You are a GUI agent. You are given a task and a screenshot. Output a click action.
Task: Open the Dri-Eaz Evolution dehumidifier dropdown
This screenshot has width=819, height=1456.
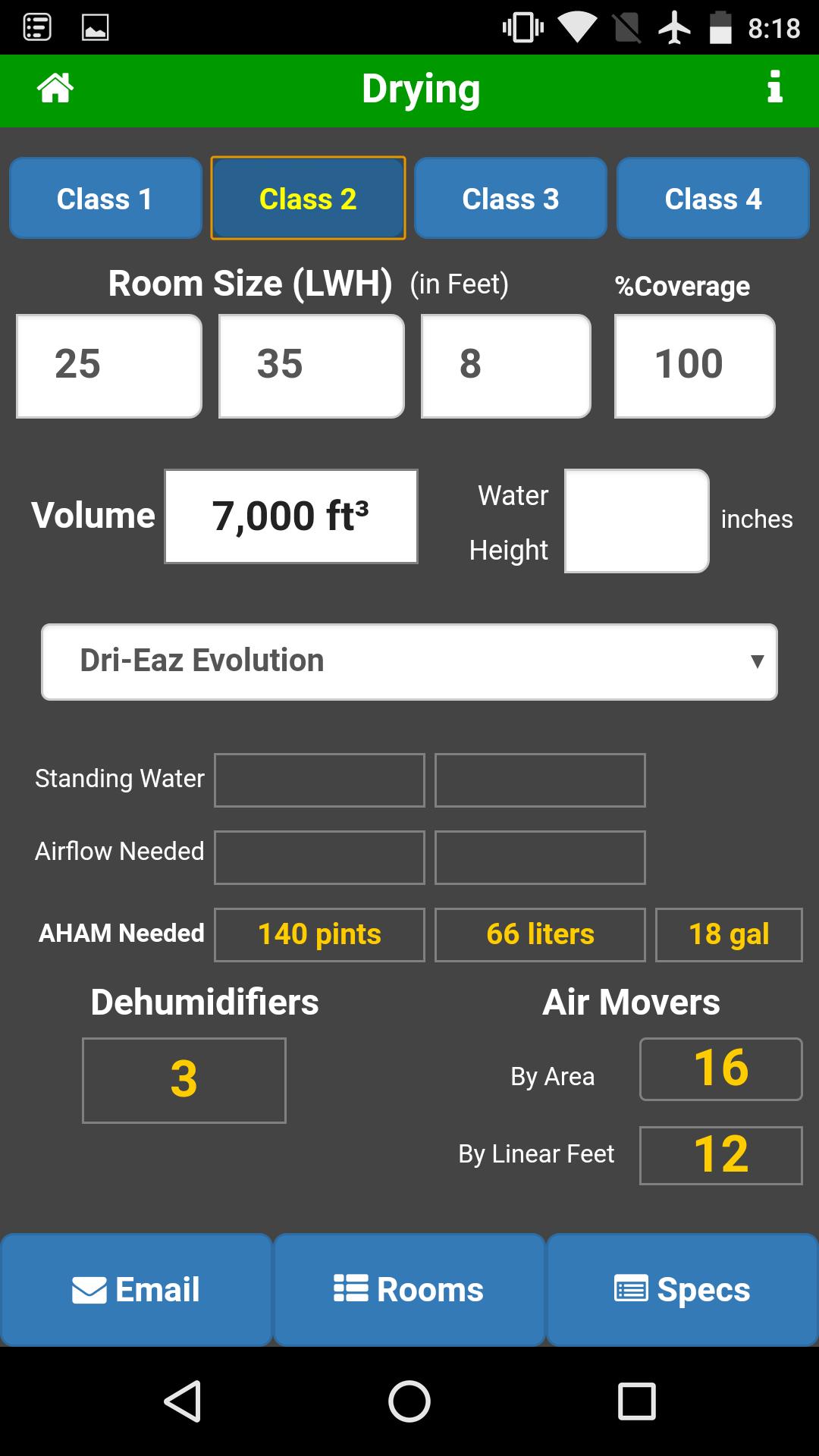409,661
